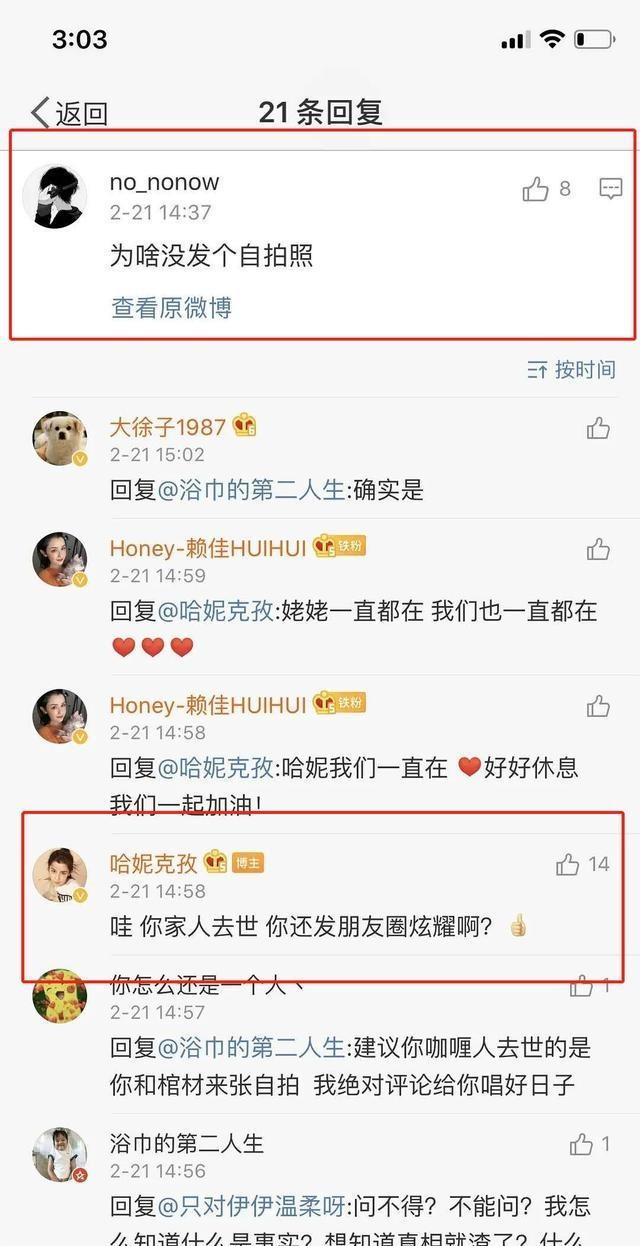Like Honey-赖佳HUIHUI's 14:58 reply
The height and width of the screenshot is (1246, 640).
click(x=598, y=707)
